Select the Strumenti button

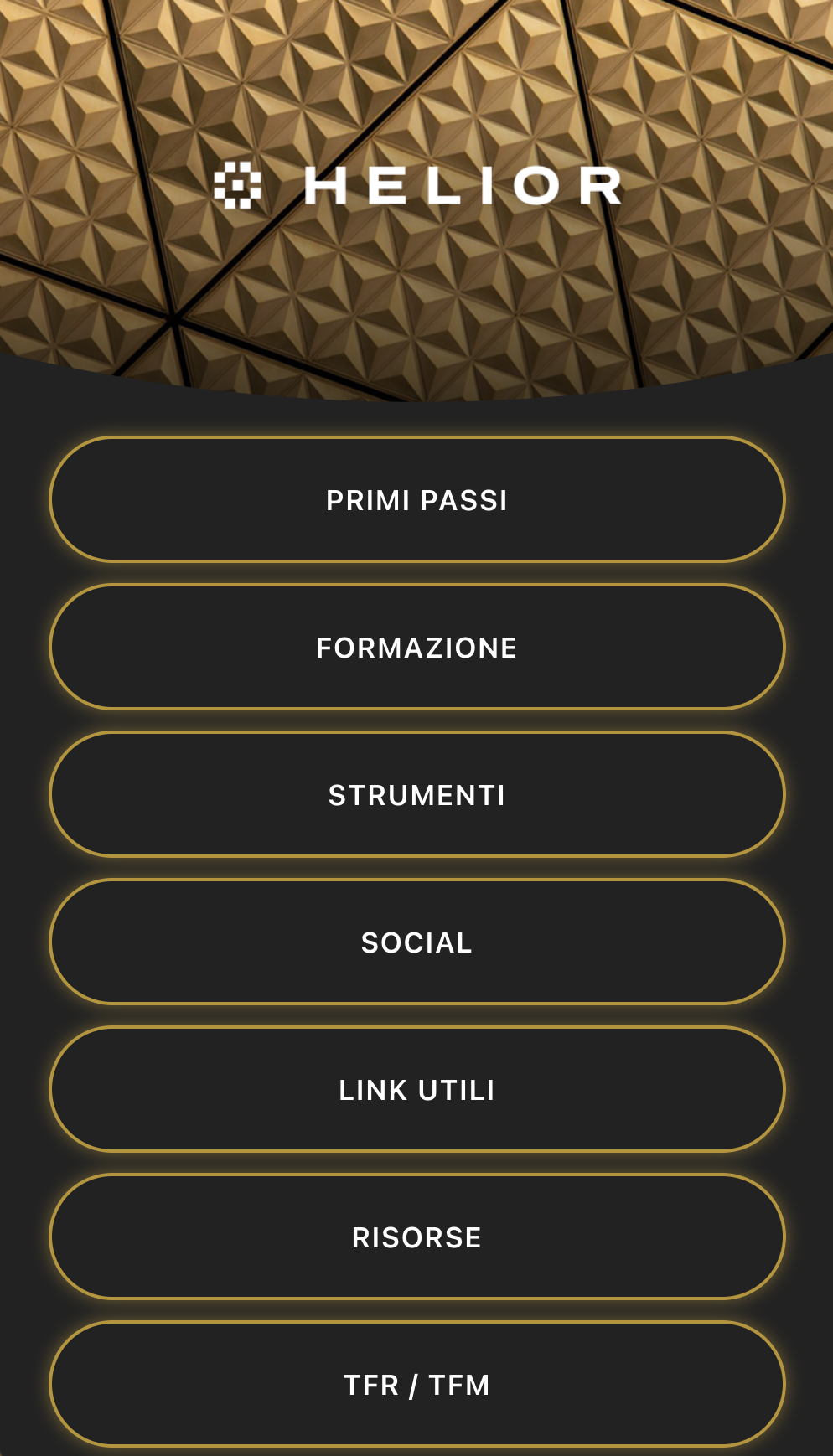pyautogui.click(x=416, y=795)
